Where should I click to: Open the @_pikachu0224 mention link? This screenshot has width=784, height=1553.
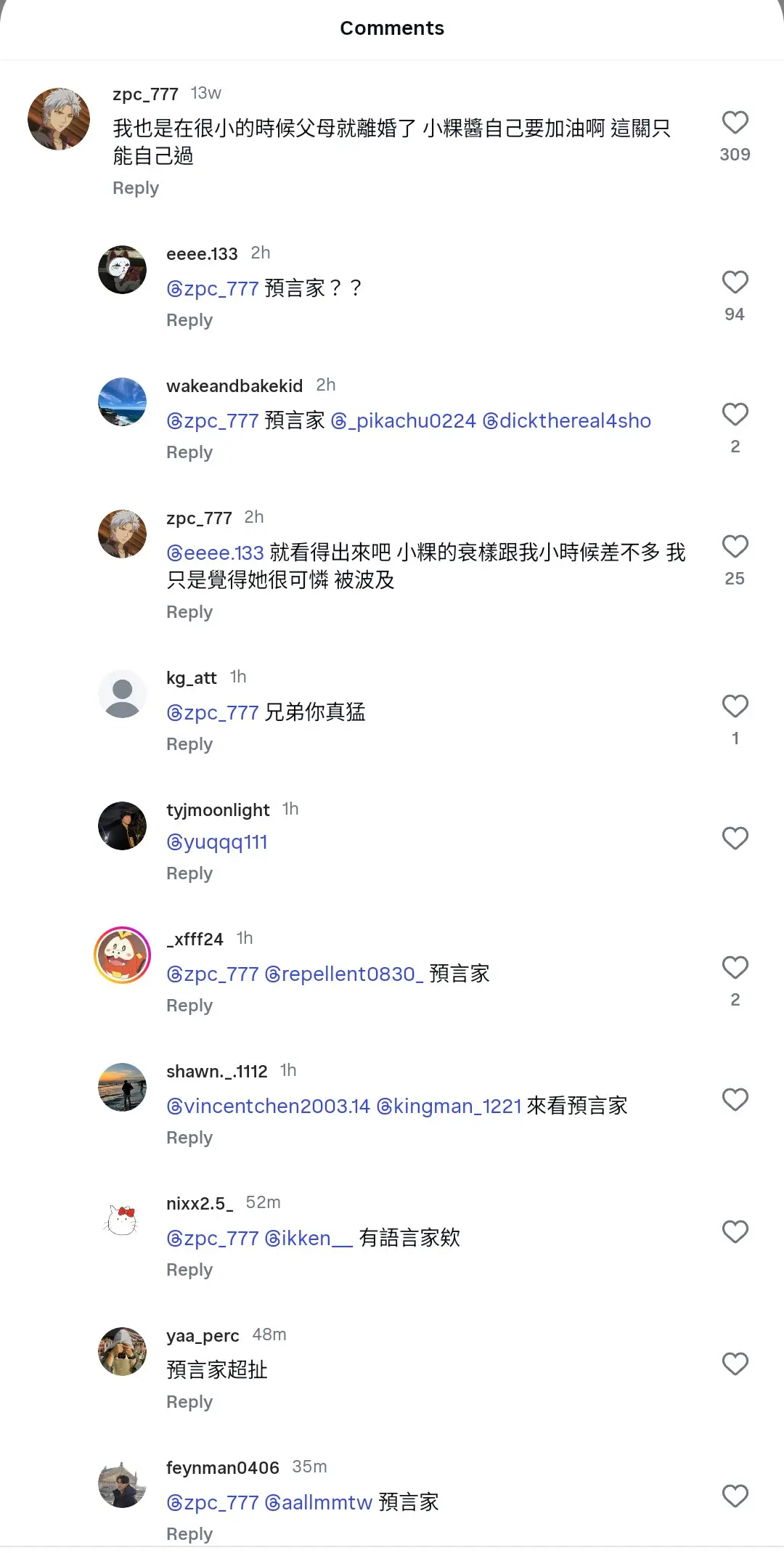pyautogui.click(x=403, y=421)
